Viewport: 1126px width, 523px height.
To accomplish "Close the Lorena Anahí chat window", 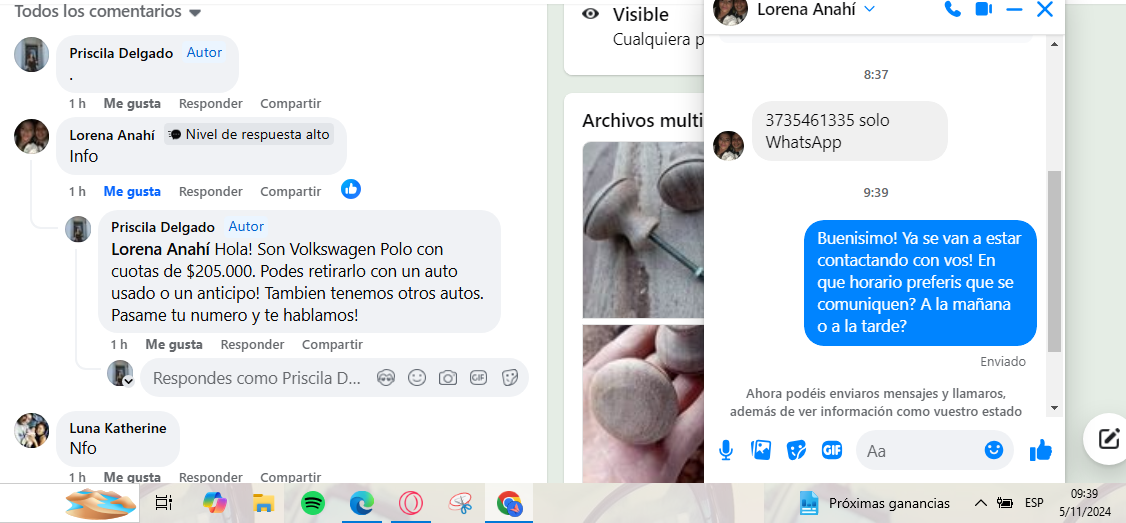I will coord(1045,9).
